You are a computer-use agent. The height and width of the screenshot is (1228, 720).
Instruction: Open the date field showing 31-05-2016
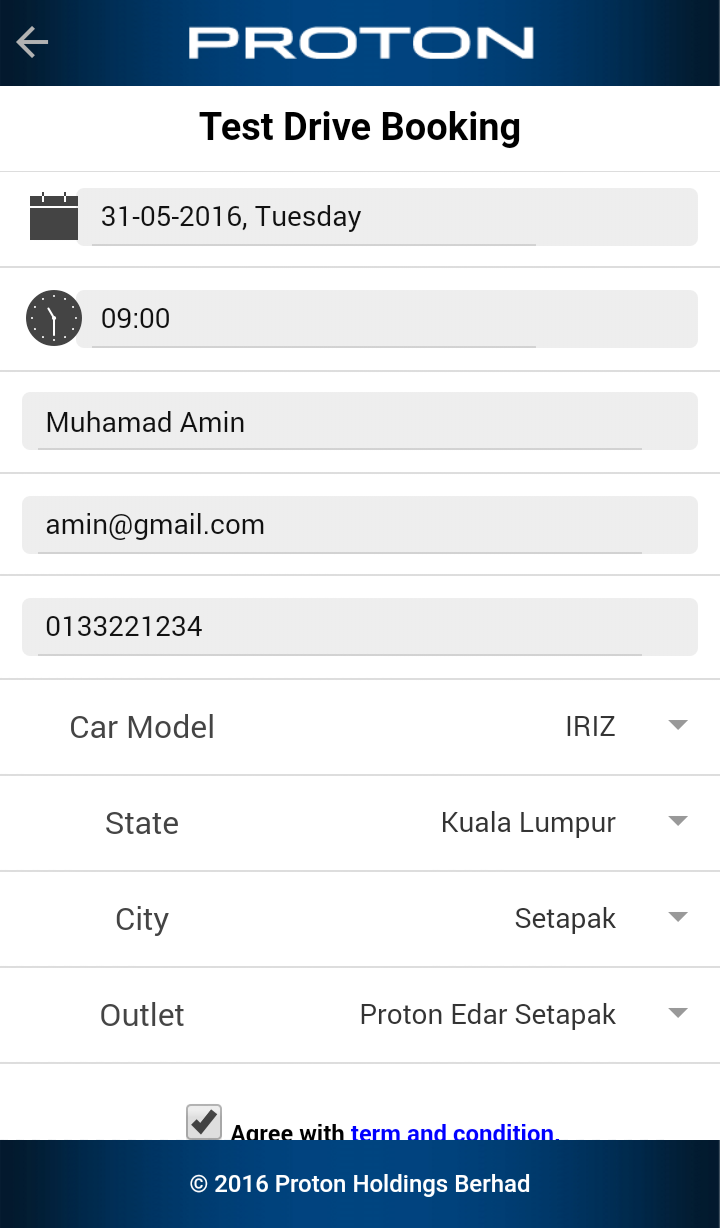tap(387, 216)
